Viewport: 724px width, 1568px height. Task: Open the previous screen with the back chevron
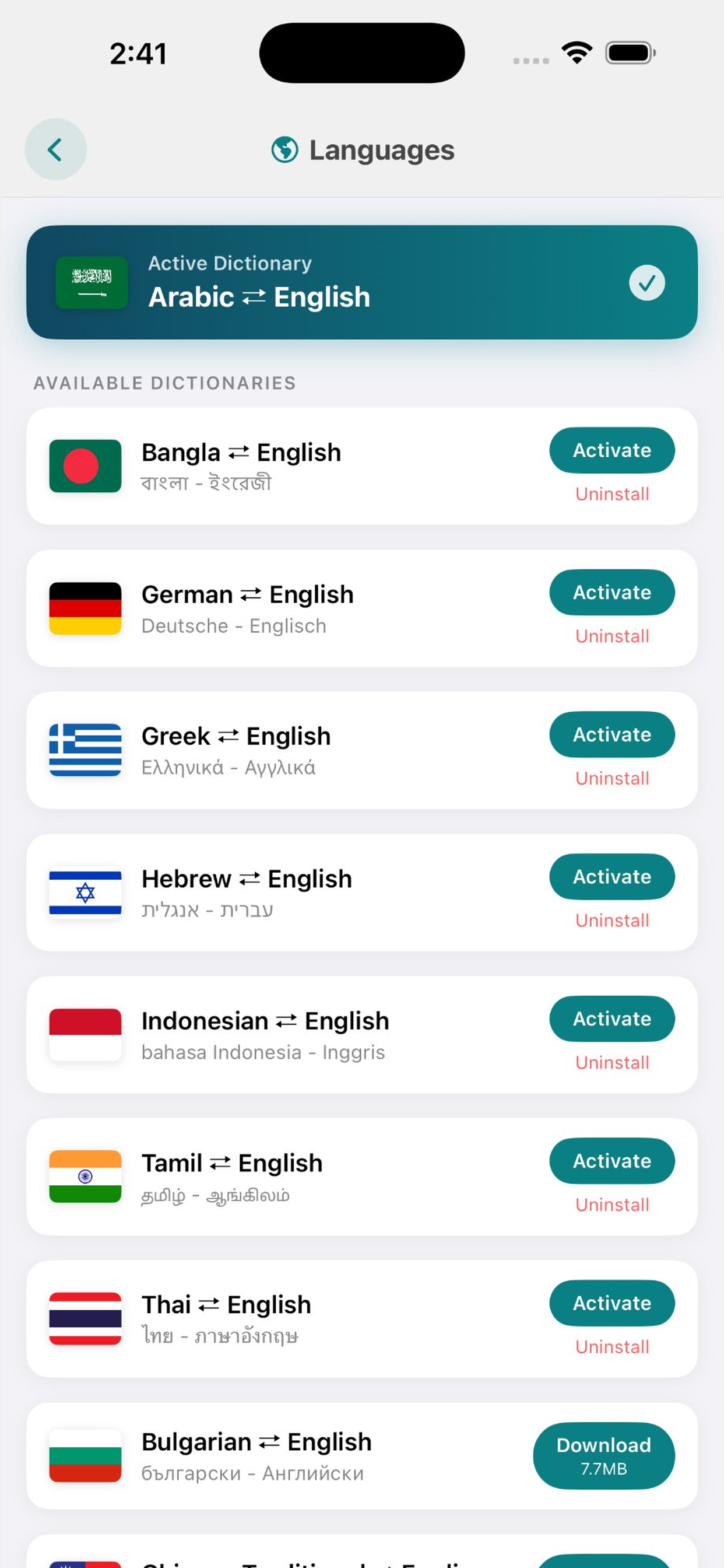click(x=55, y=149)
